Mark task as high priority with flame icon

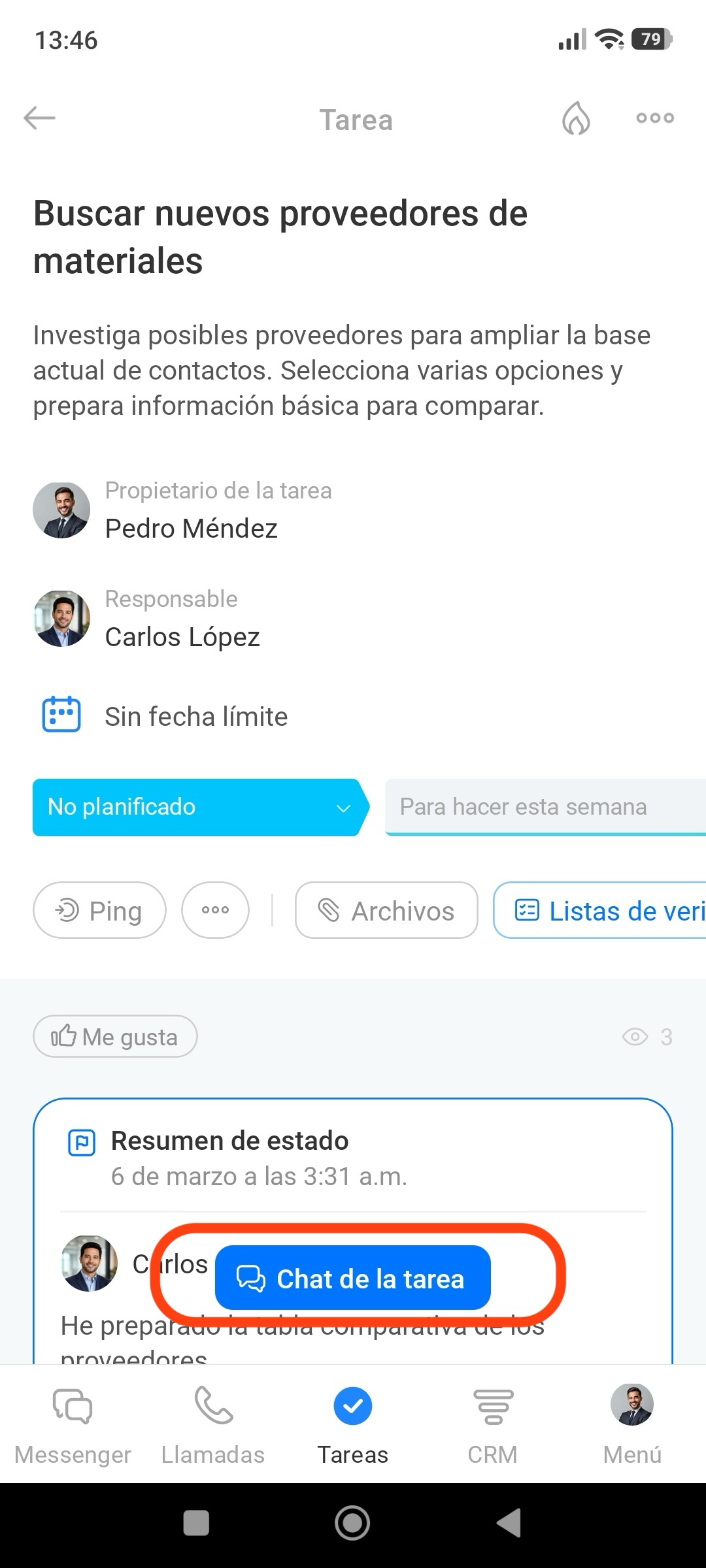[x=576, y=119]
